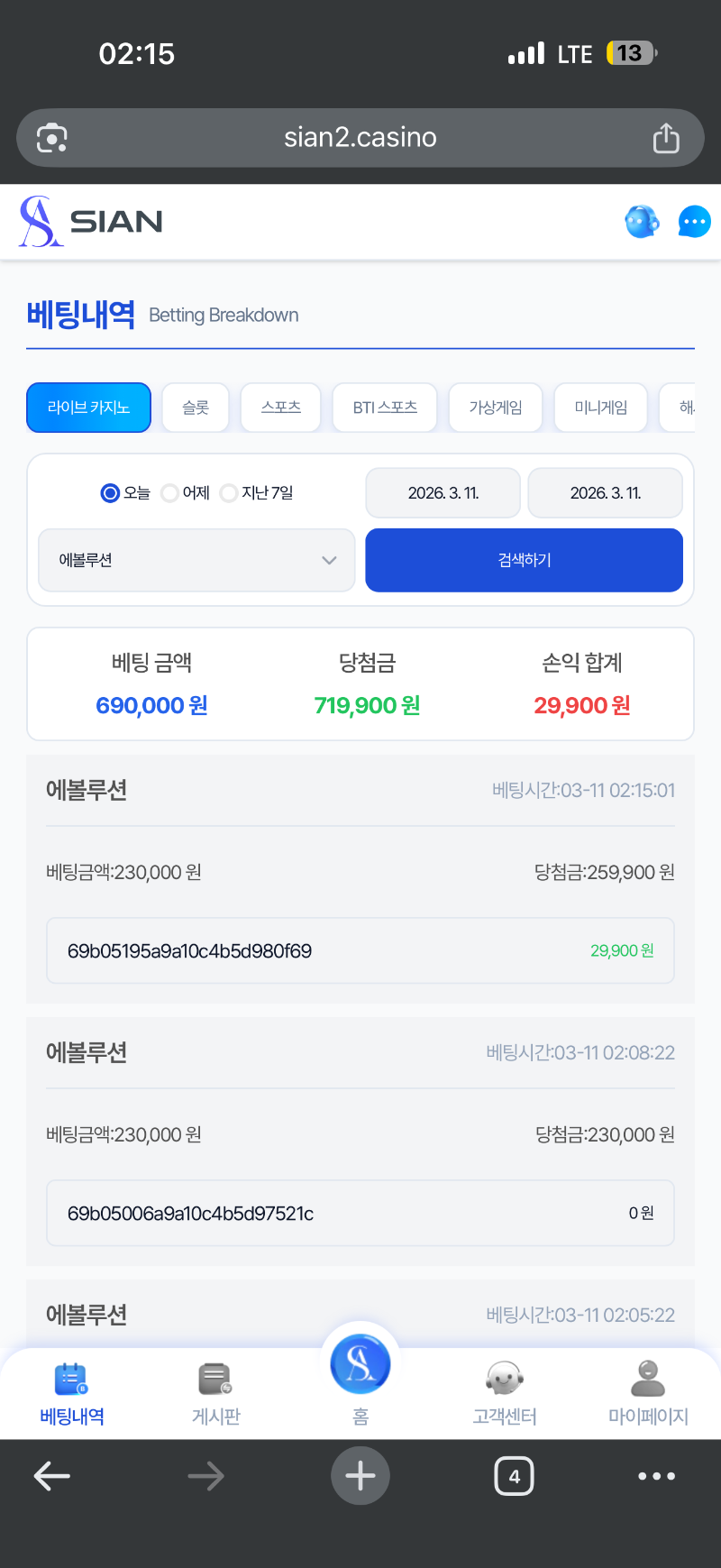
Task: Share the page from the address bar
Action: 666,138
